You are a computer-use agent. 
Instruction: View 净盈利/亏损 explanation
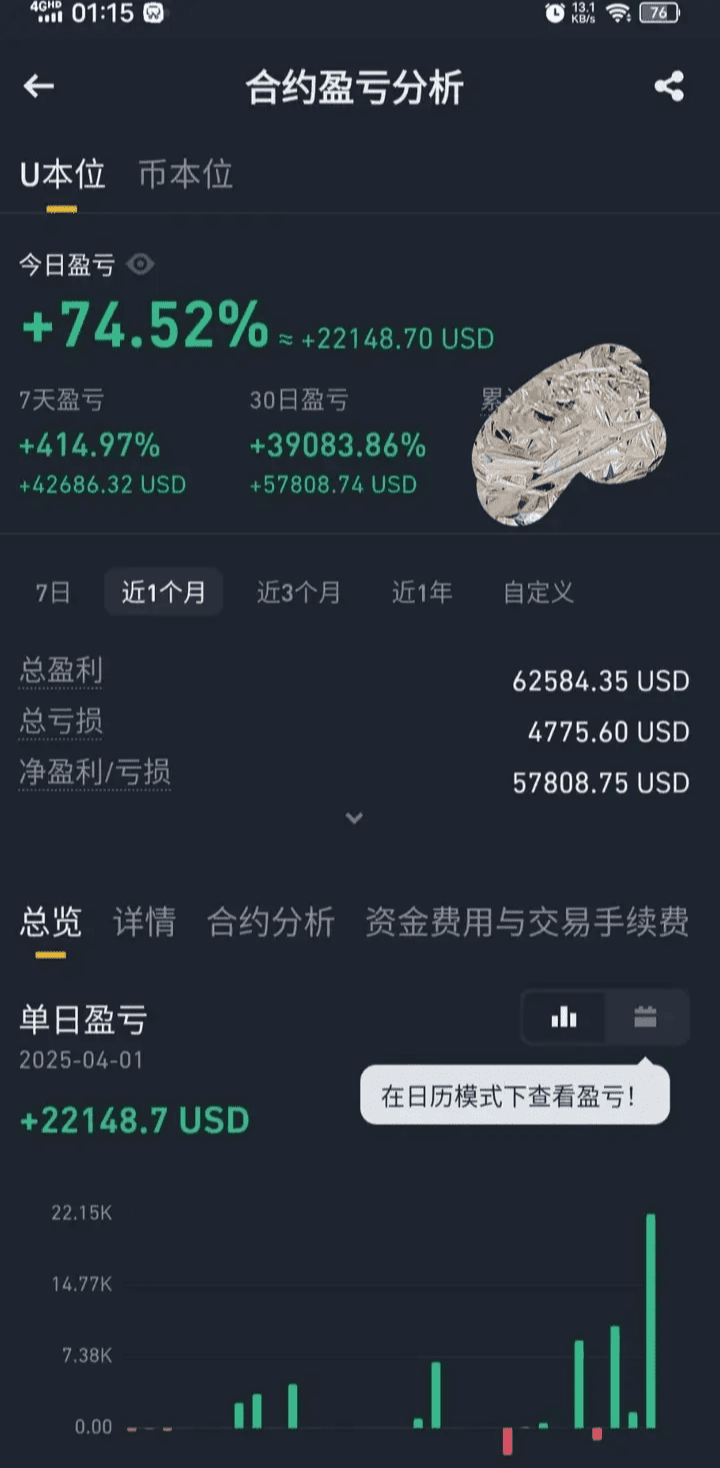pyautogui.click(x=94, y=772)
